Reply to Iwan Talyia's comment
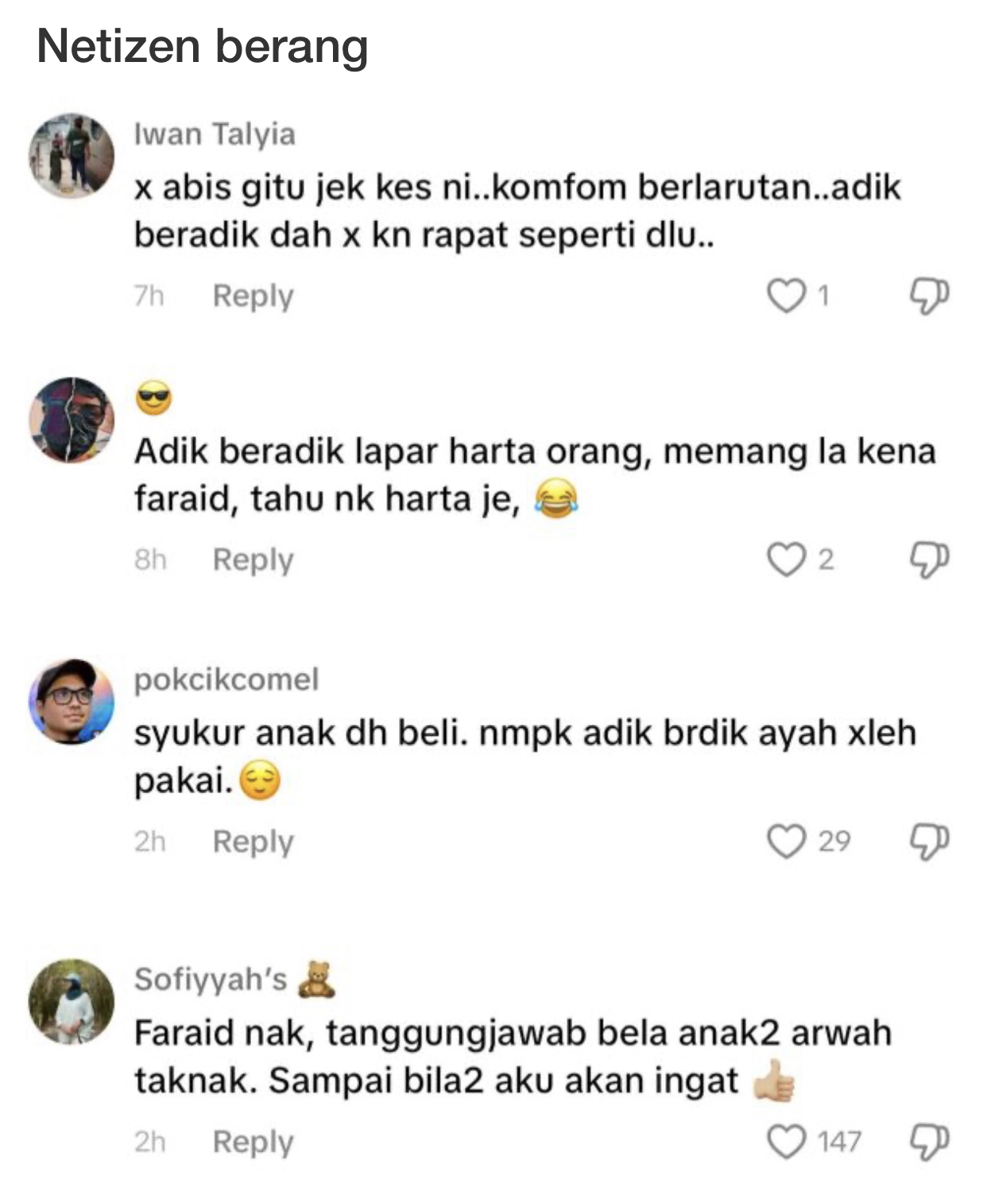987x1204 pixels. tap(253, 296)
